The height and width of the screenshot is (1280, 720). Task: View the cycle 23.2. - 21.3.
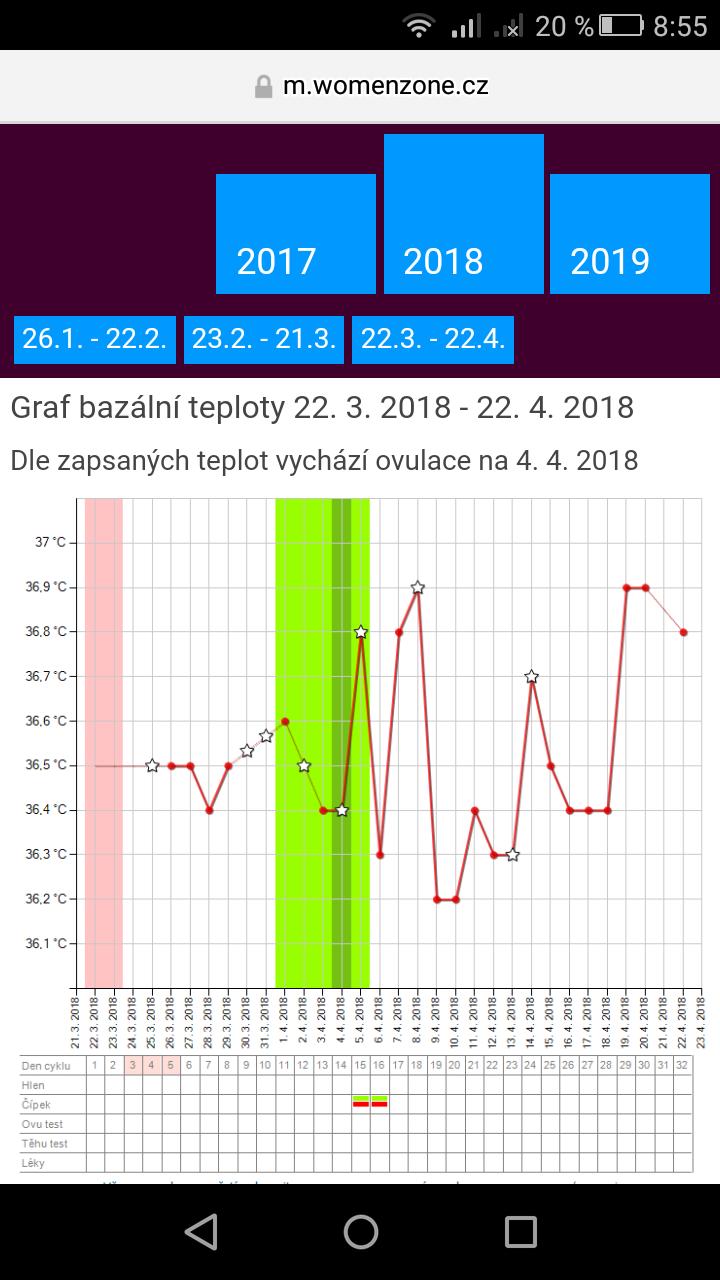click(264, 339)
